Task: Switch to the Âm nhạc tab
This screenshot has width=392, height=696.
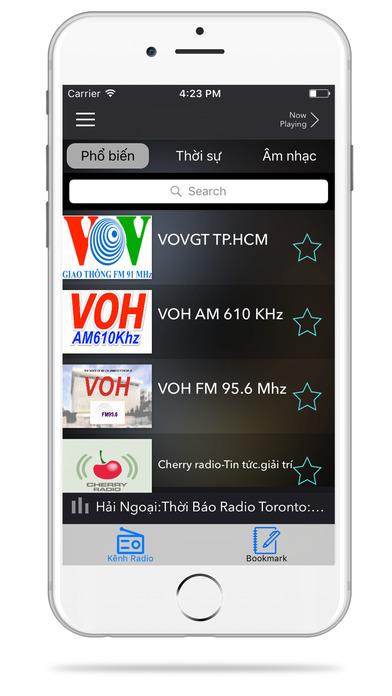Action: click(x=289, y=156)
